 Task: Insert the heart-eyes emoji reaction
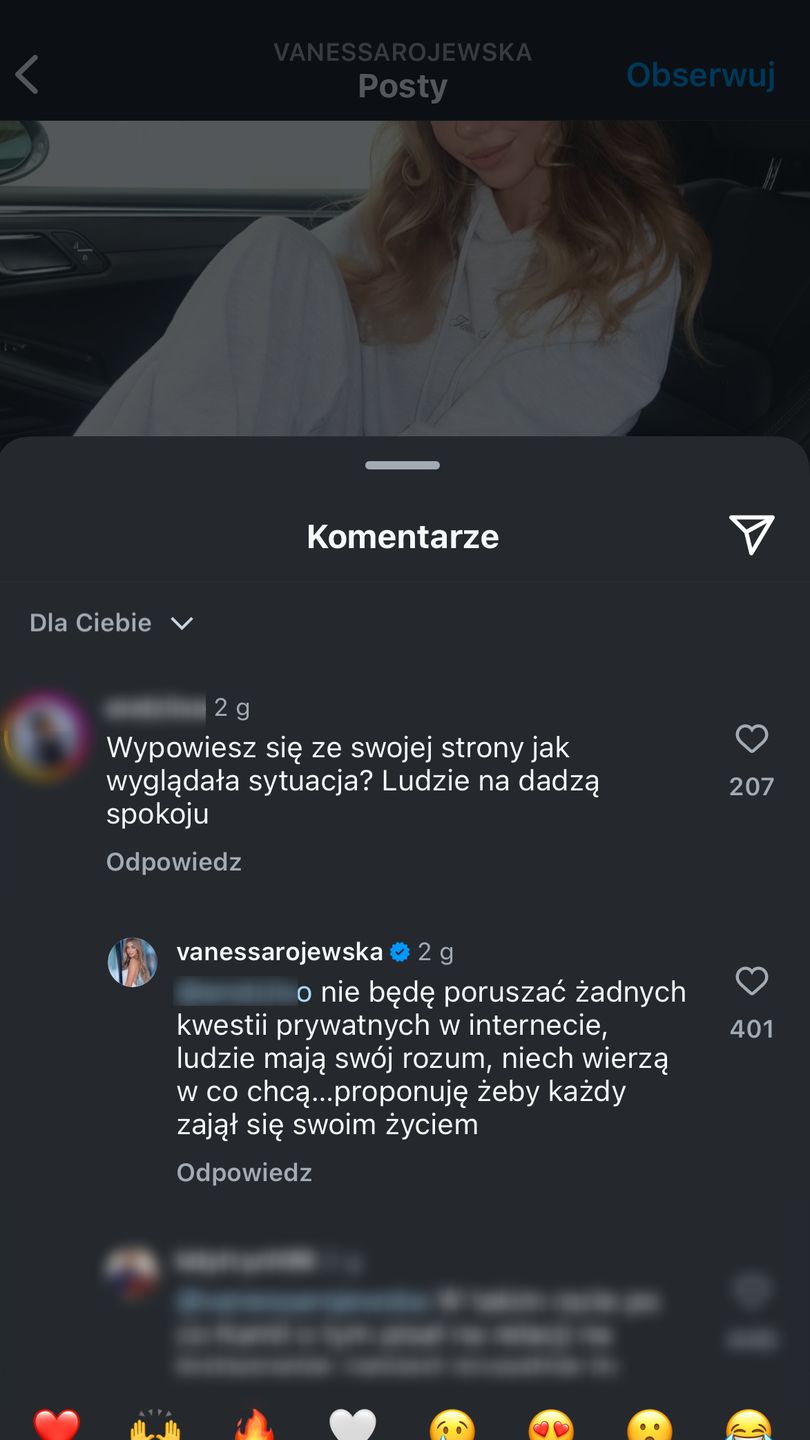(x=551, y=1424)
